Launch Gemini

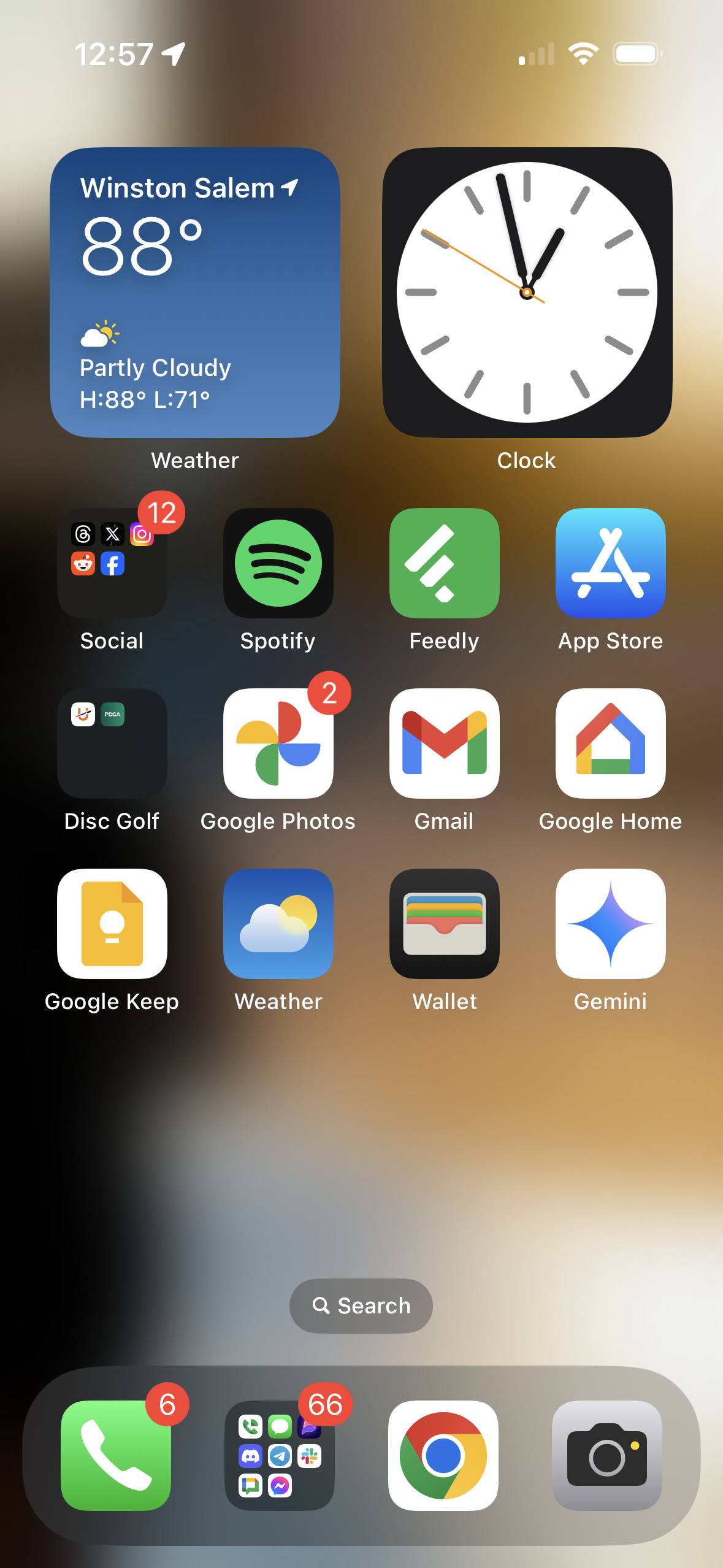610,923
